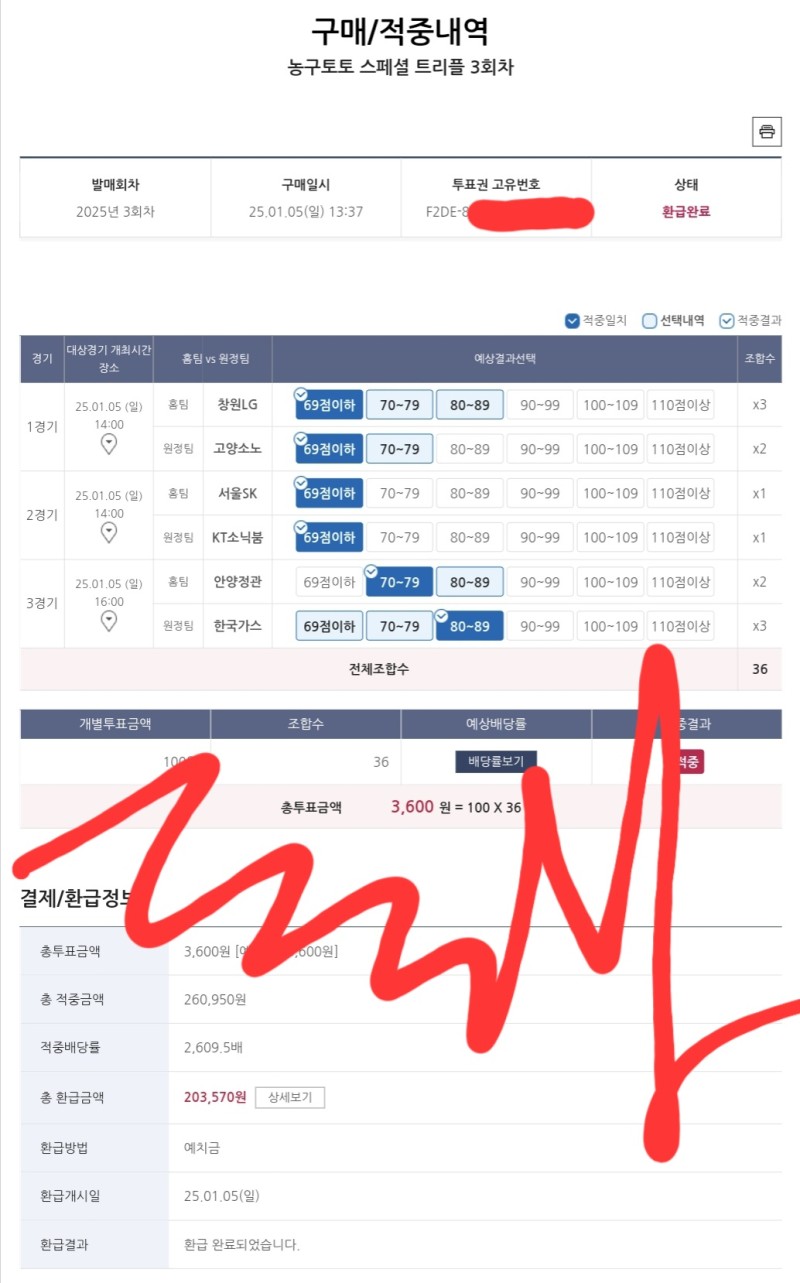800x1283 pixels.
Task: Open 배당률보기 to view odds
Action: [496, 761]
